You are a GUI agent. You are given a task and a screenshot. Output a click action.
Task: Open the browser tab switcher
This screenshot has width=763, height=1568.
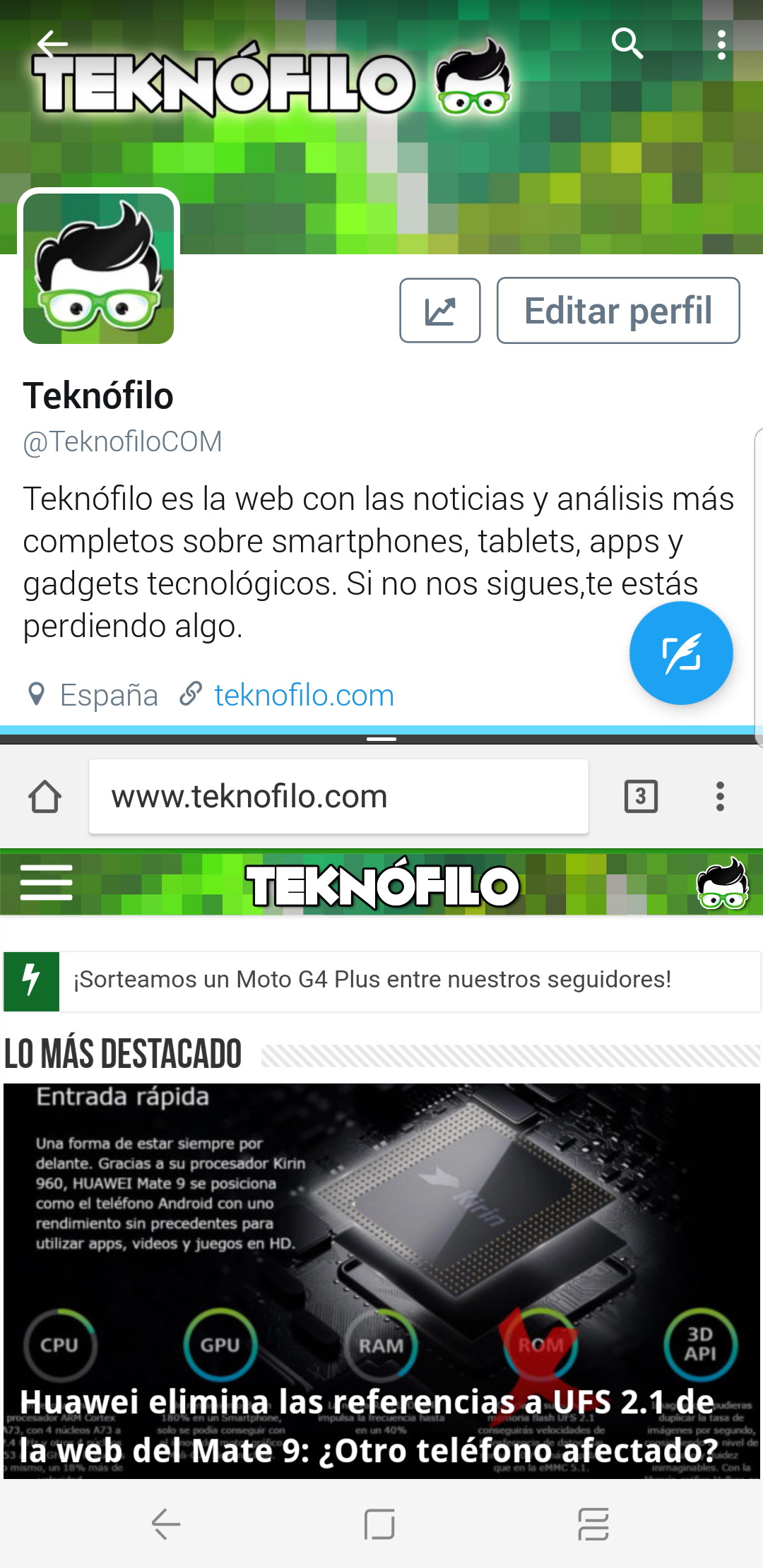pyautogui.click(x=641, y=797)
